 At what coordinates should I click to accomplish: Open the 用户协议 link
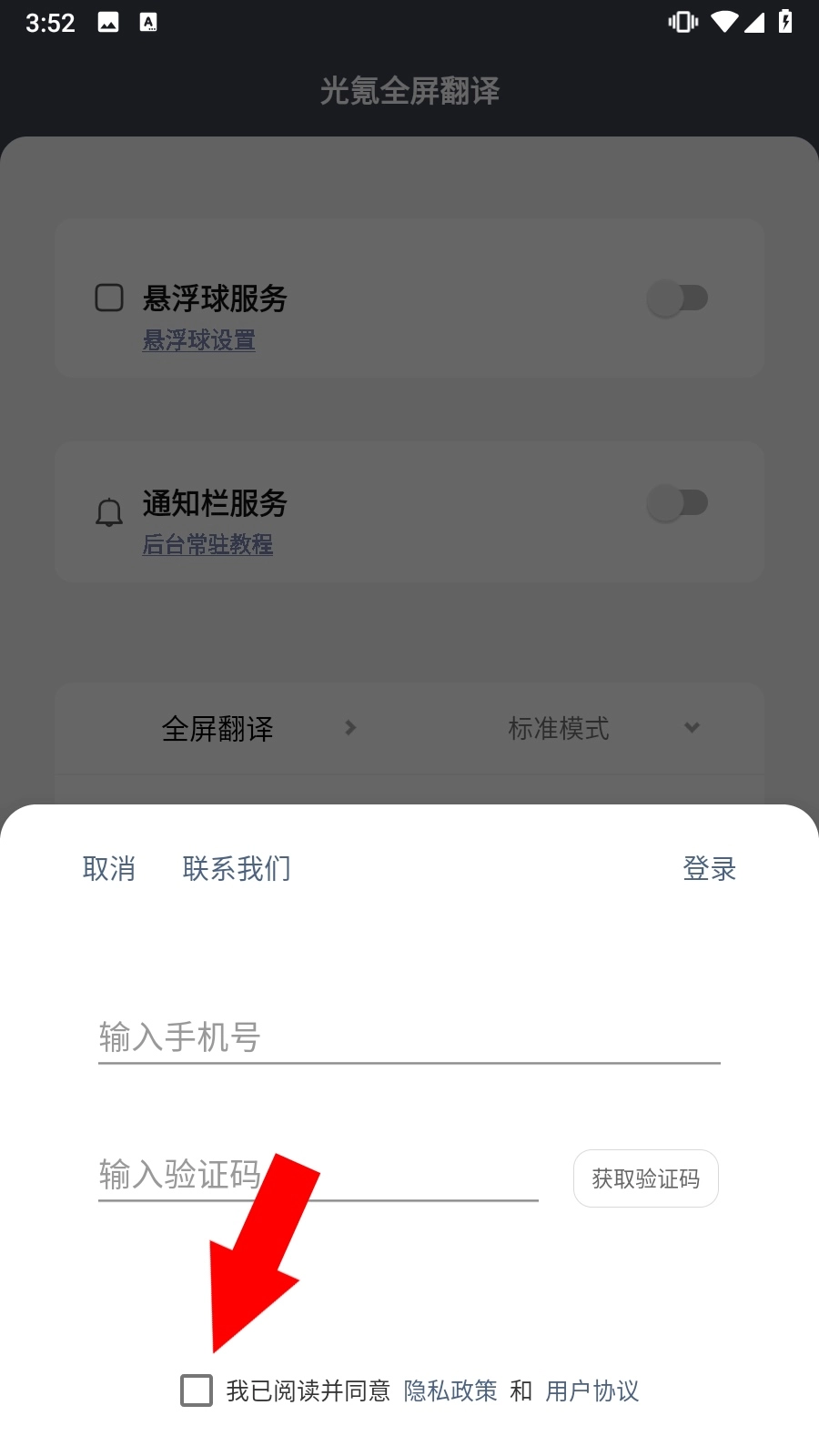tap(592, 1390)
